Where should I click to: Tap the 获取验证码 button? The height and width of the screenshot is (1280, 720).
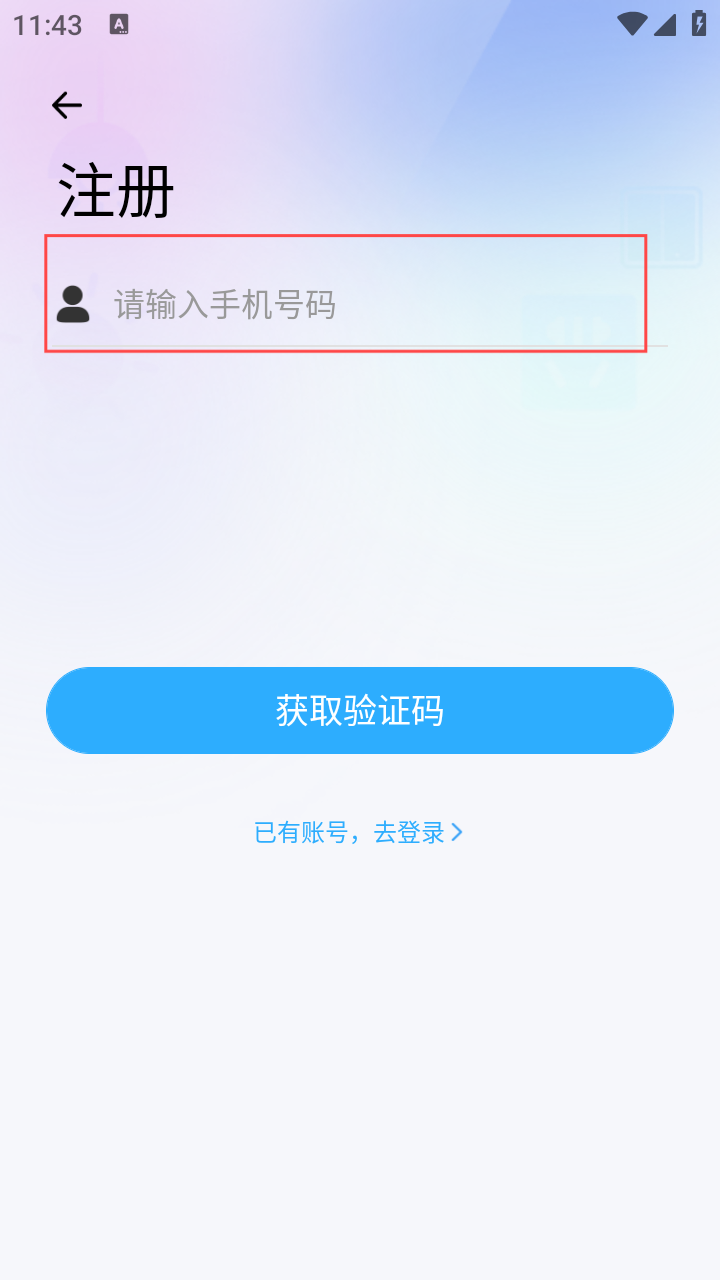point(360,710)
